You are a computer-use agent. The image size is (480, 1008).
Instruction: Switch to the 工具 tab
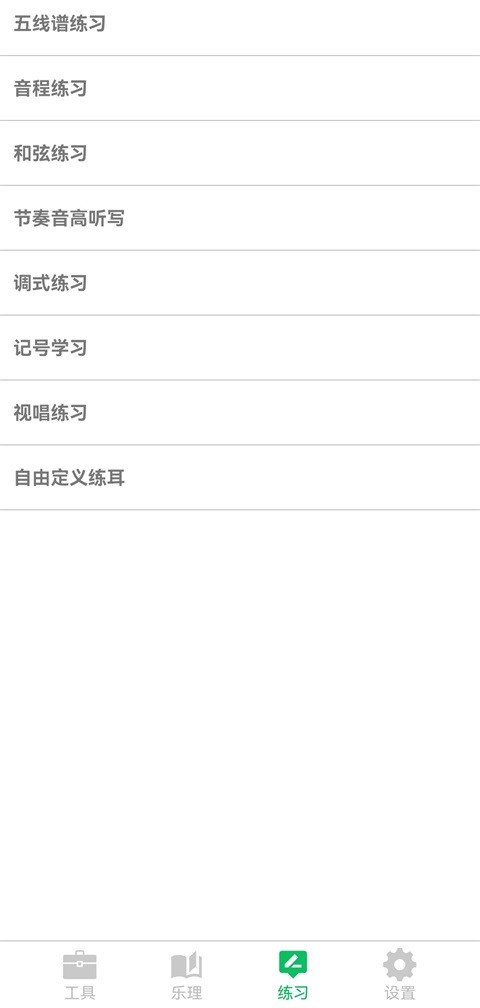coord(80,975)
